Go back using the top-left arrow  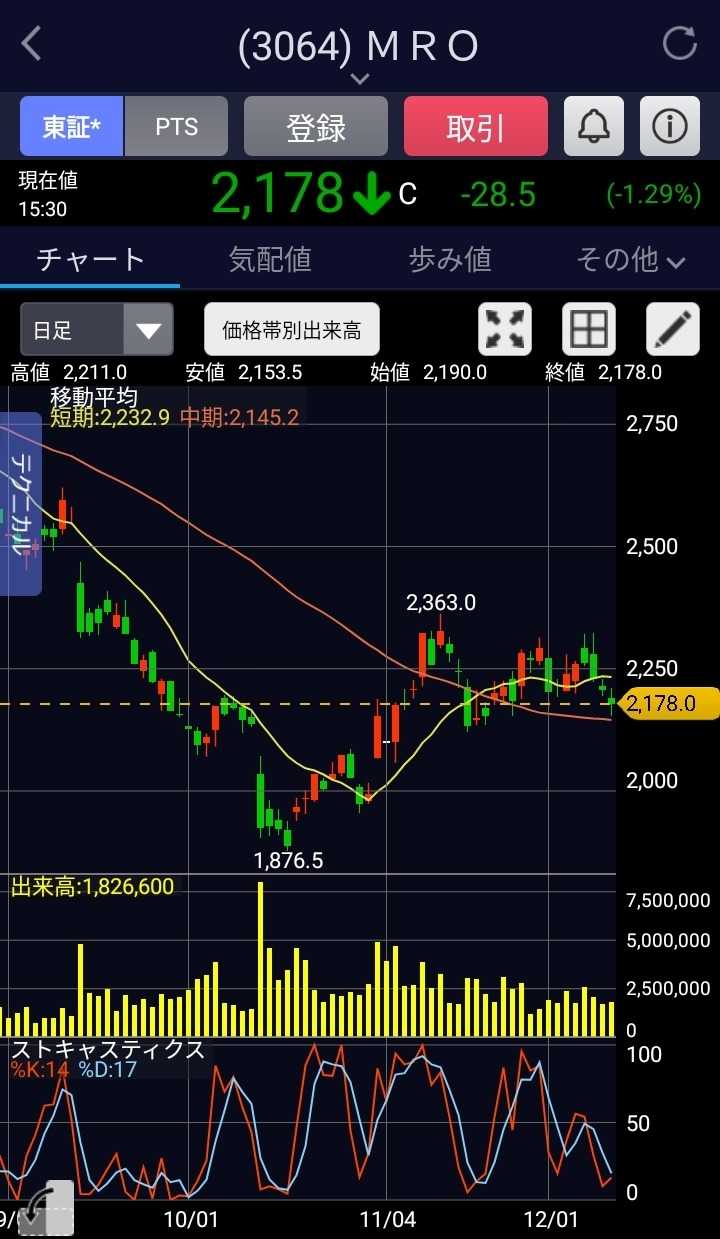(32, 45)
